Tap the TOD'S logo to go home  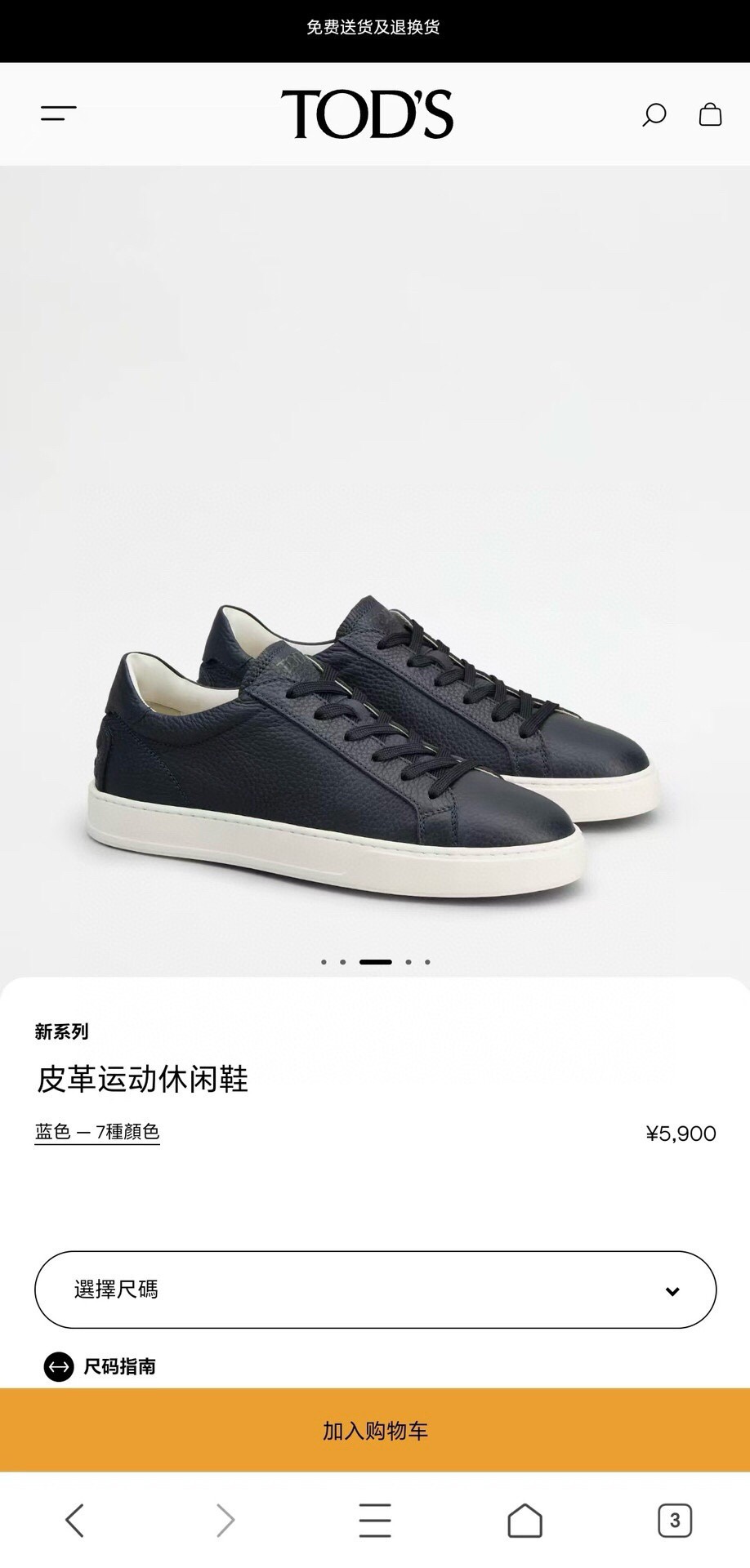point(367,114)
